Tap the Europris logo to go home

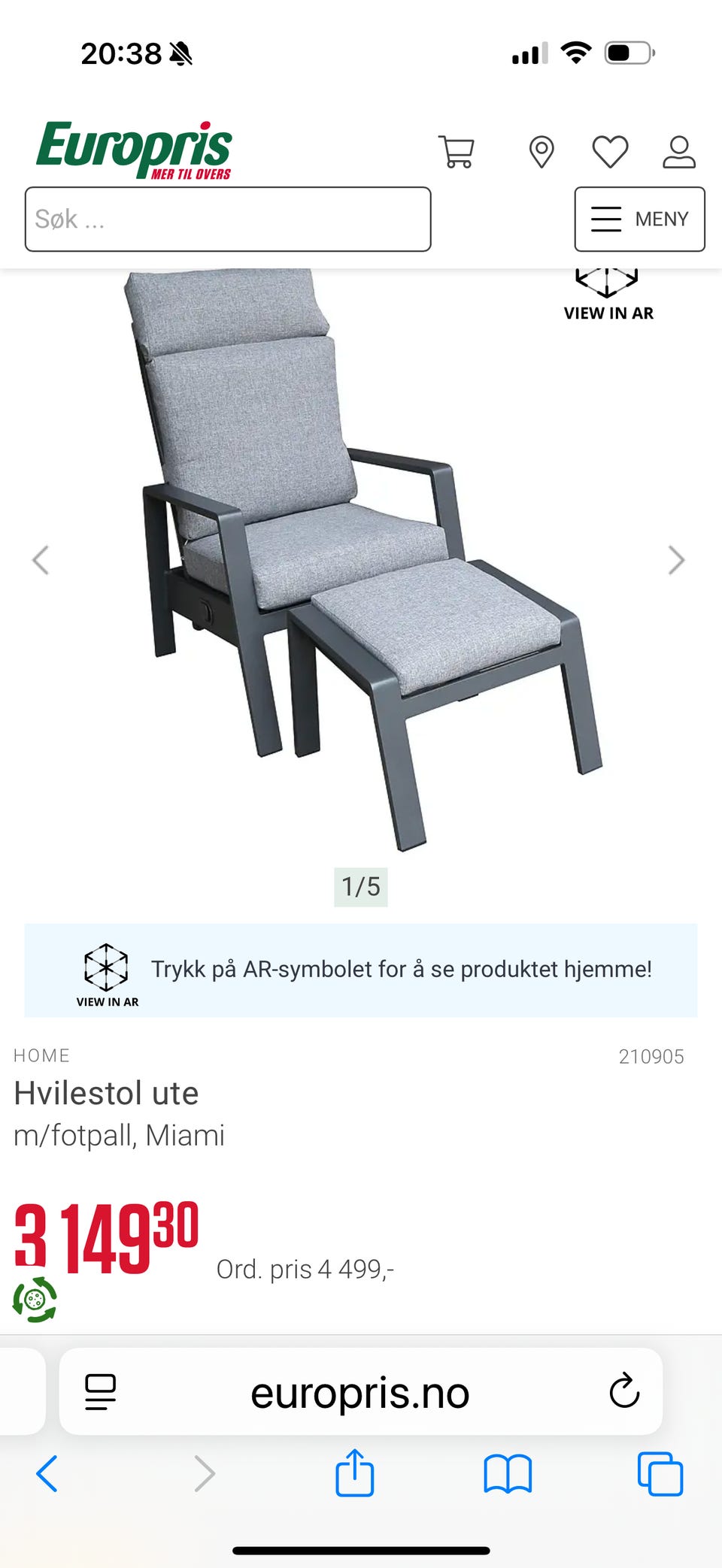(135, 150)
